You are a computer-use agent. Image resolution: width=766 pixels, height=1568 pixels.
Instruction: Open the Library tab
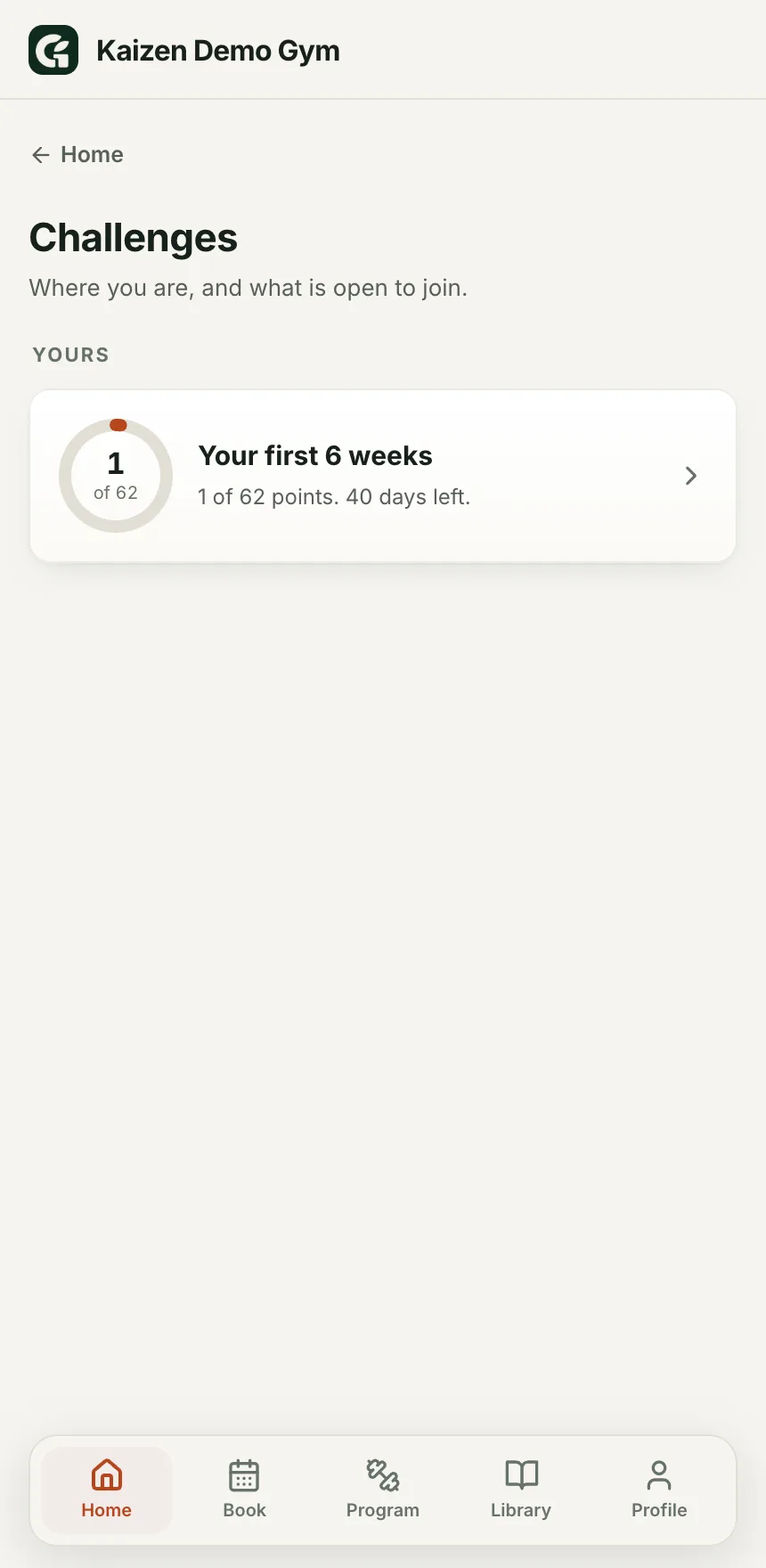pos(521,1490)
